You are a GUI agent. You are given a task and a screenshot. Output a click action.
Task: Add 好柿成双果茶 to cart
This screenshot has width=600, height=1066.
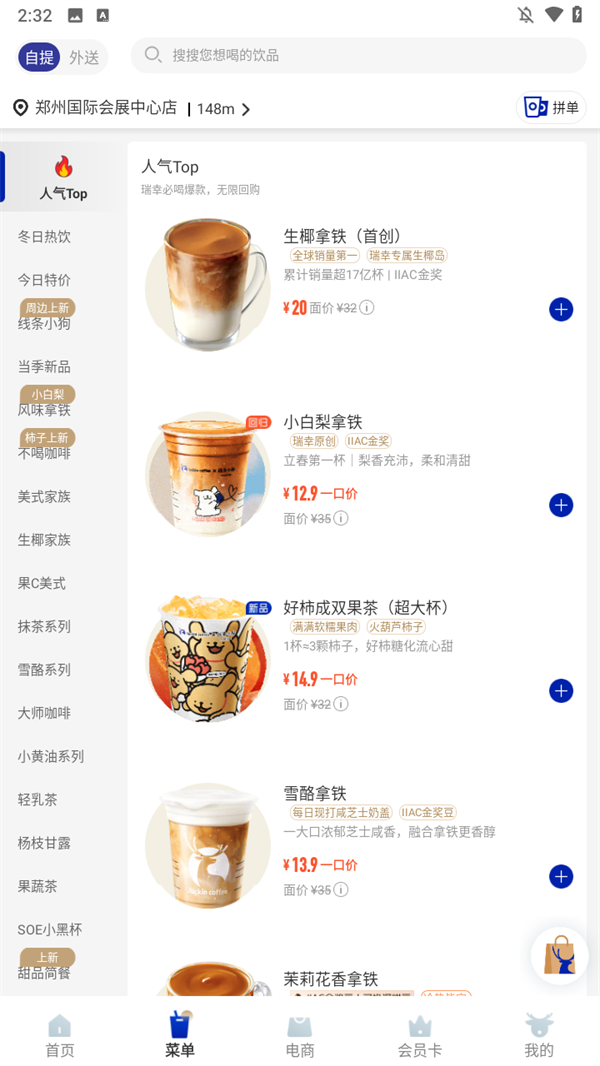coord(561,691)
